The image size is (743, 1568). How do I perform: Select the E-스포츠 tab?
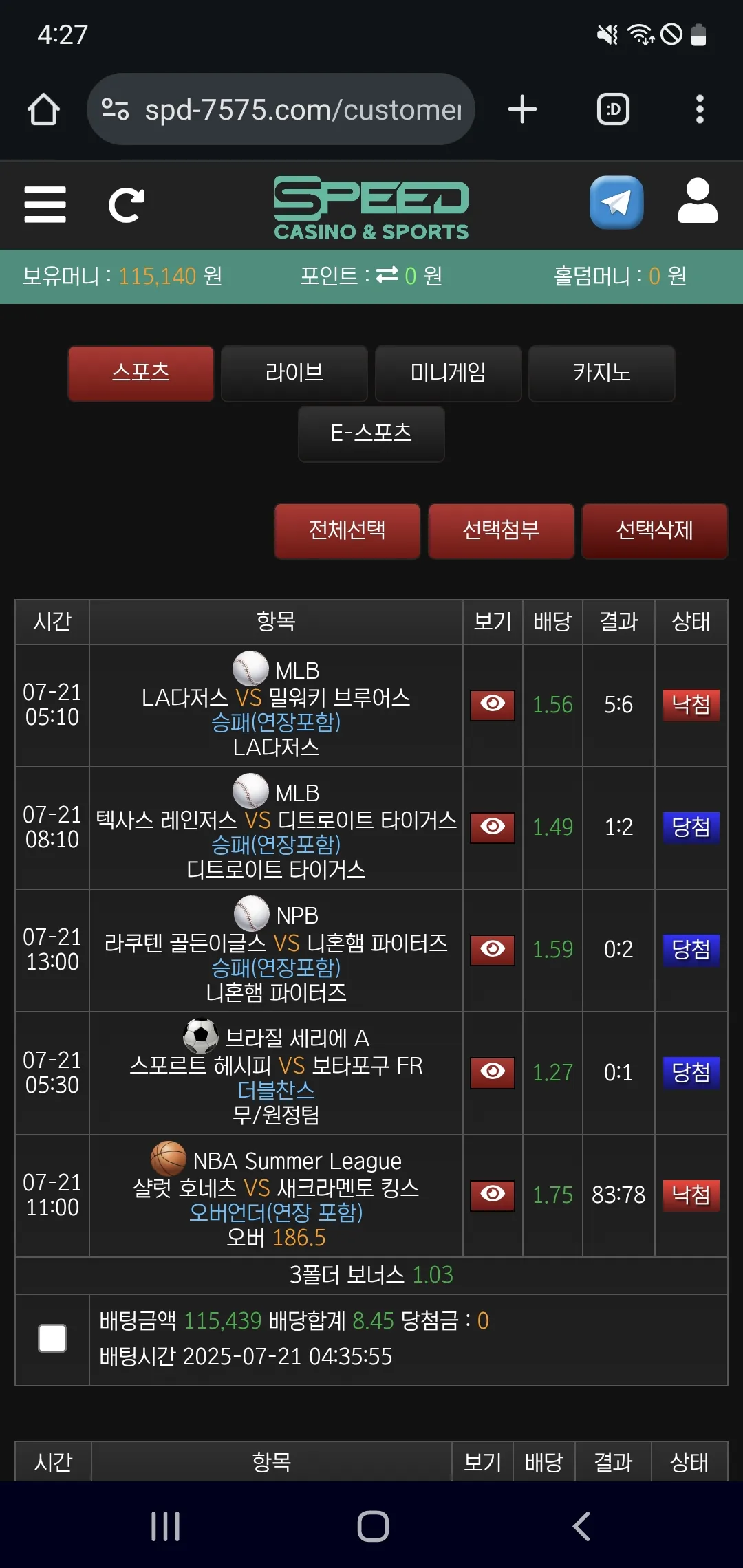point(371,433)
